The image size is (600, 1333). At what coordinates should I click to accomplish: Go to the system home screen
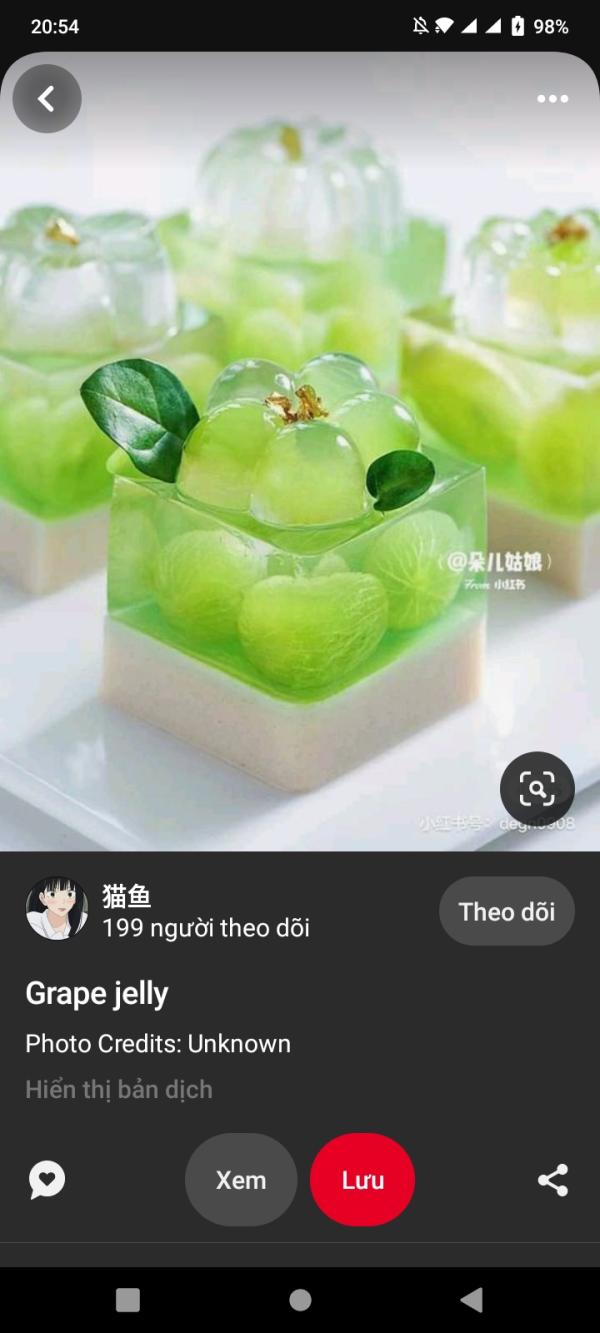300,1300
